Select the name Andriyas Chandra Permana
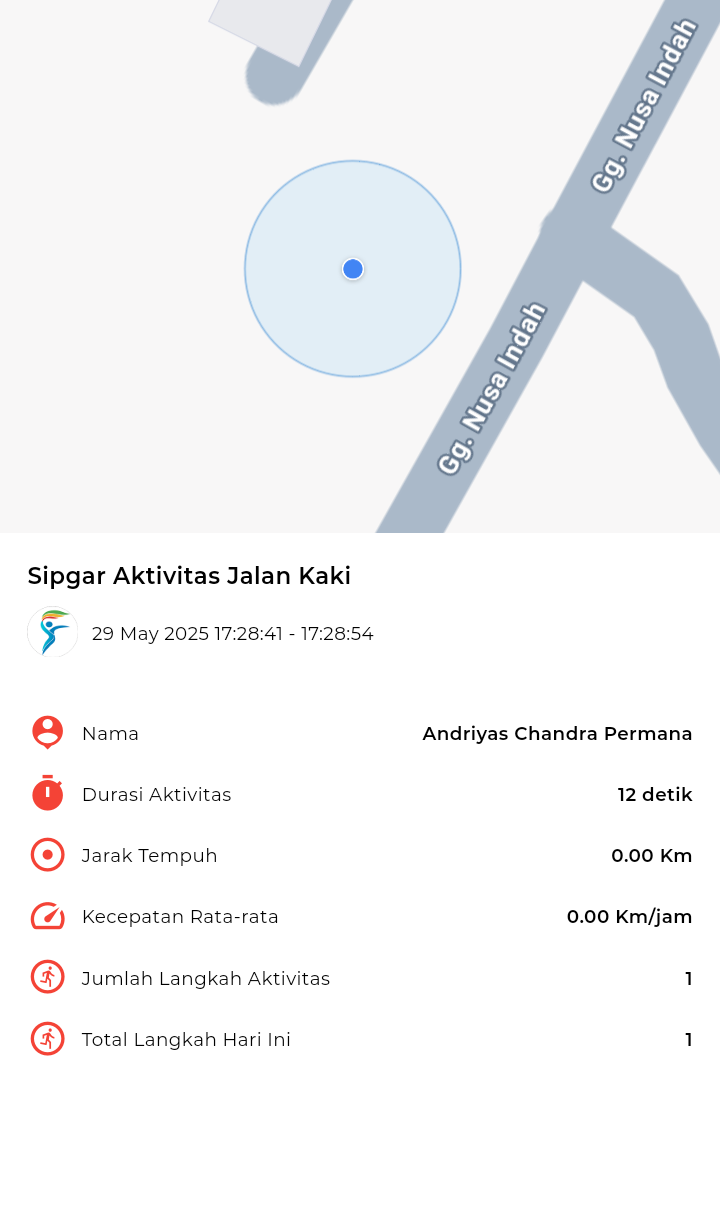The height and width of the screenshot is (1224, 720). coord(558,732)
